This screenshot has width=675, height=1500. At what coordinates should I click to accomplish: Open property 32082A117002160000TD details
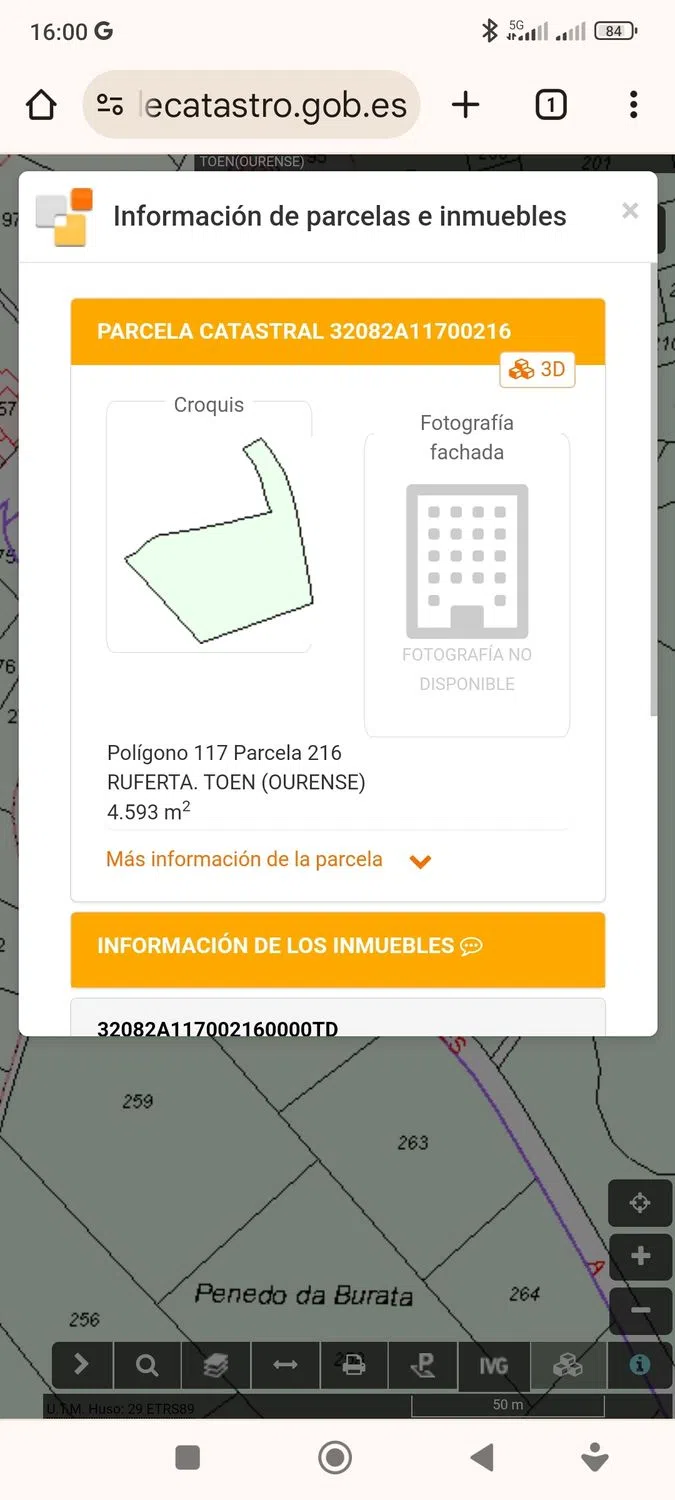click(217, 1026)
